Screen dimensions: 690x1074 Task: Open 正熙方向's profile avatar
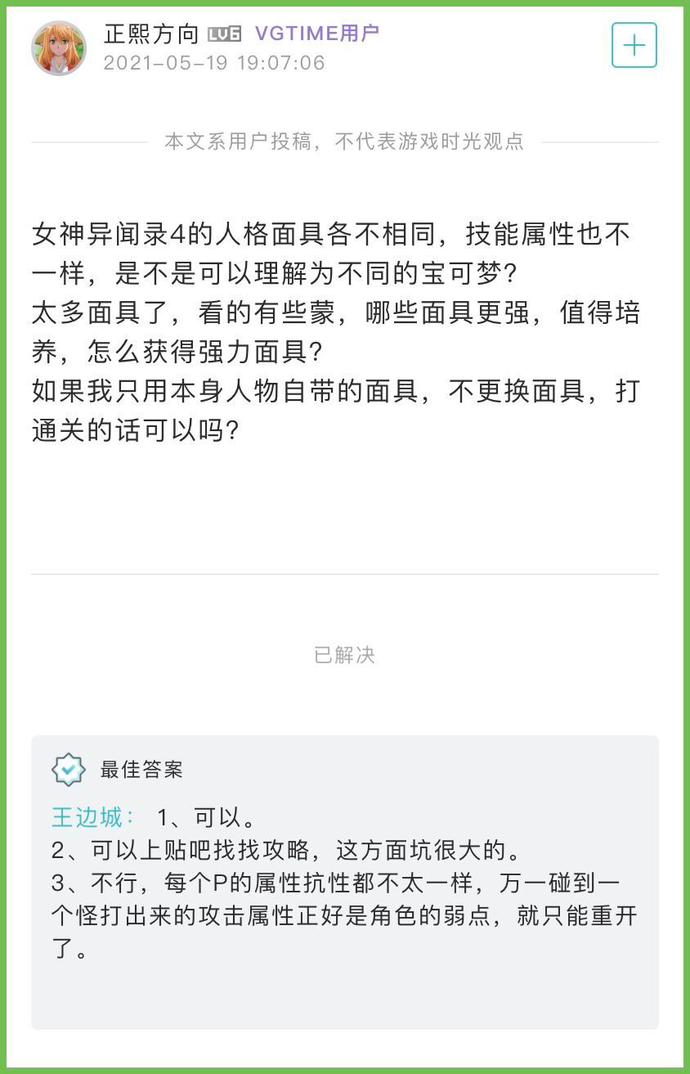[59, 48]
